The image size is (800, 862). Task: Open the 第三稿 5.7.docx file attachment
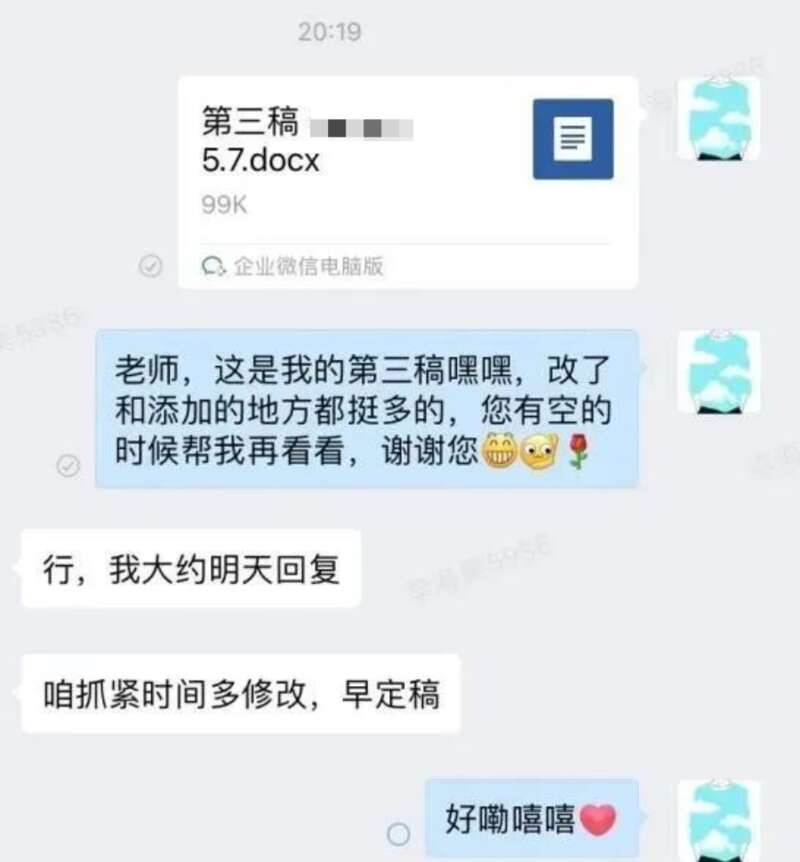[407, 180]
